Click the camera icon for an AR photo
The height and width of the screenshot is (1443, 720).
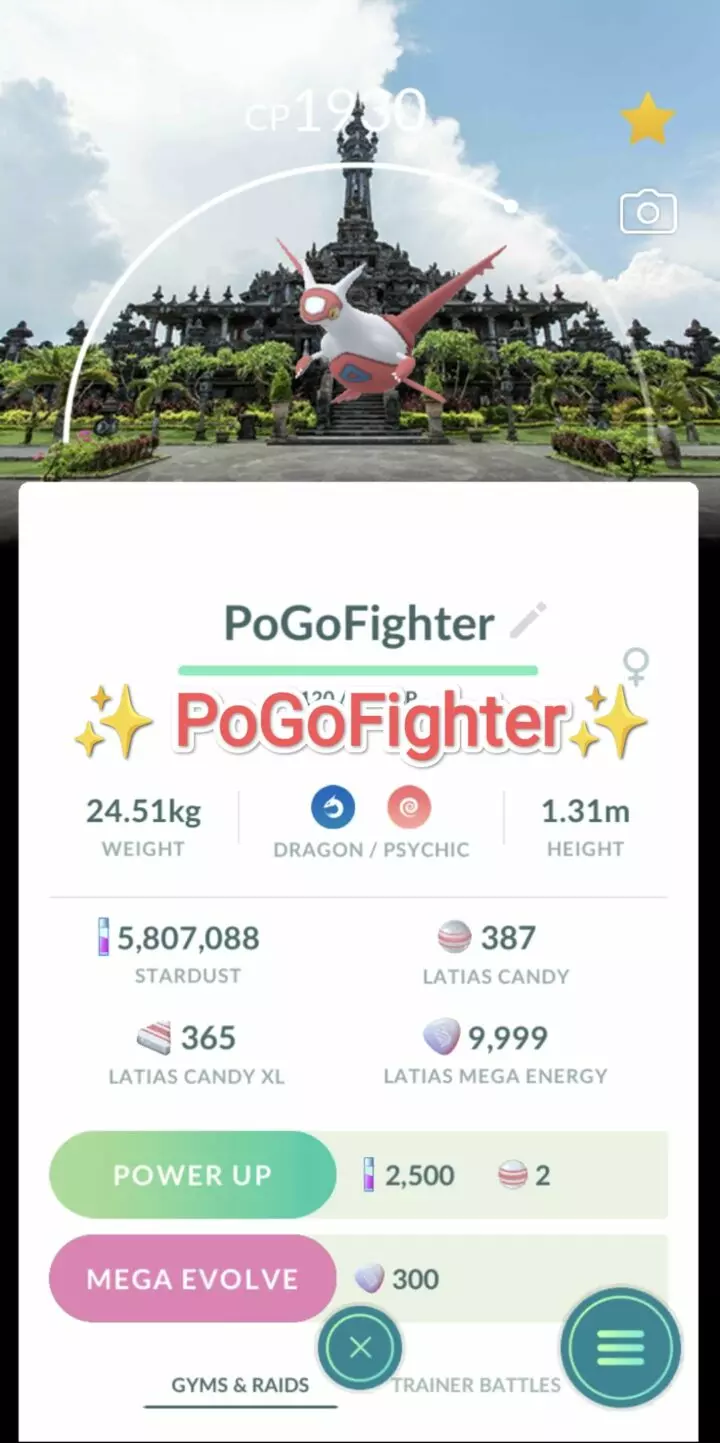tap(648, 212)
